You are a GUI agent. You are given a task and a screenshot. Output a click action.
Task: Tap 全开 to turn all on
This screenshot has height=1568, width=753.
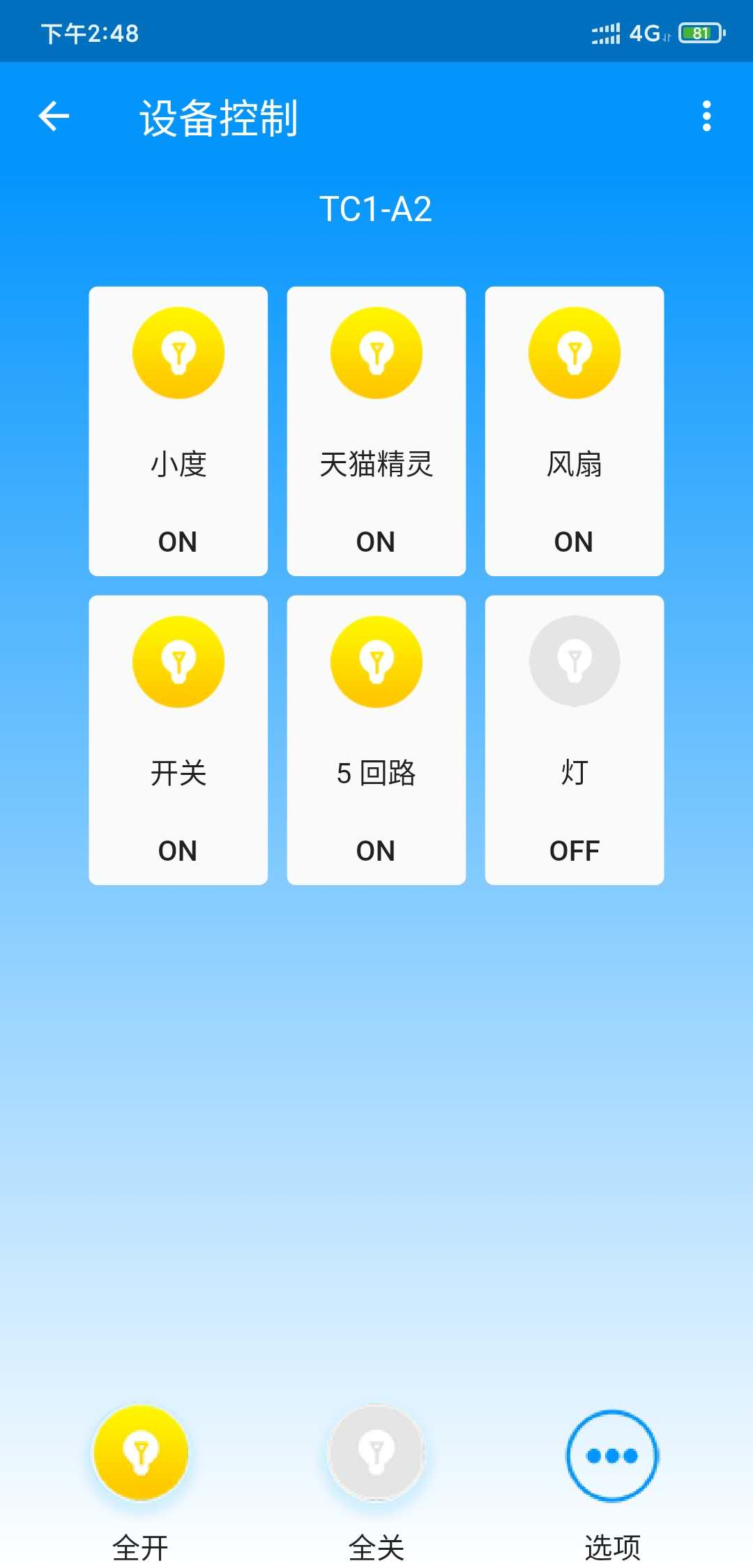[x=141, y=1453]
